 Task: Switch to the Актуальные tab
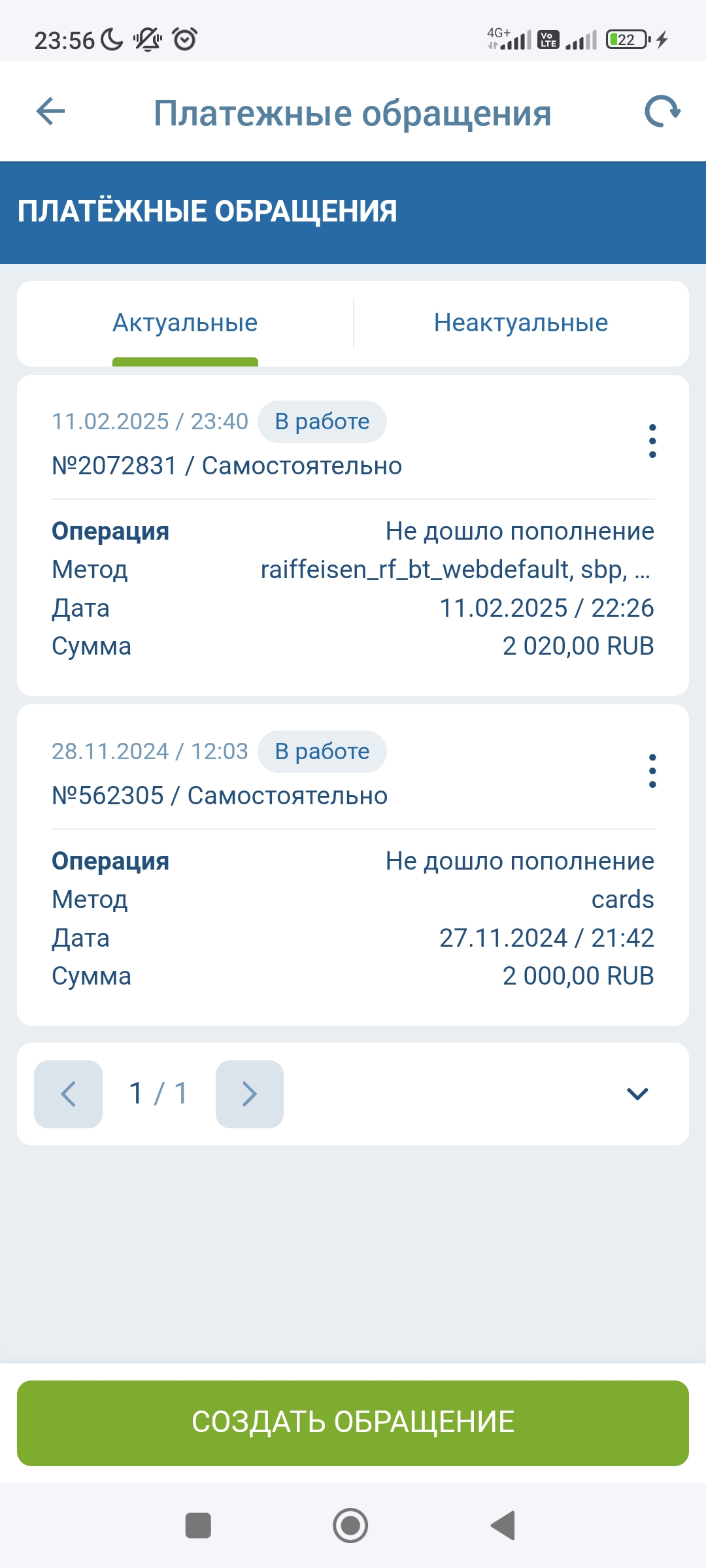[185, 323]
